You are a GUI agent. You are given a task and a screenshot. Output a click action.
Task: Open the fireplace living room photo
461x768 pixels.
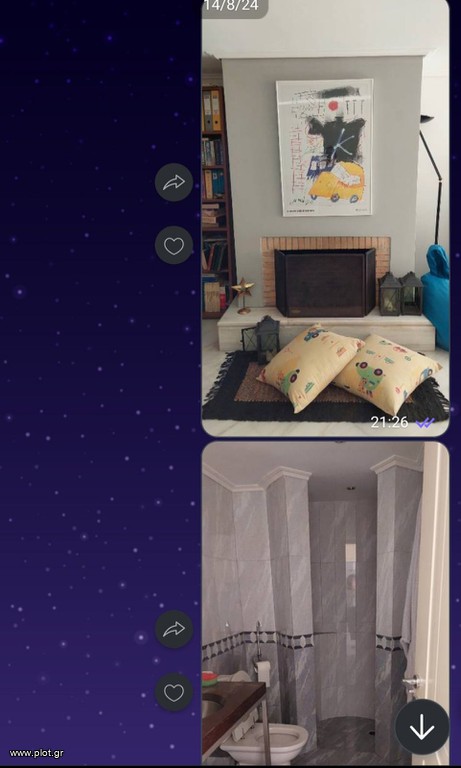tap(325, 217)
